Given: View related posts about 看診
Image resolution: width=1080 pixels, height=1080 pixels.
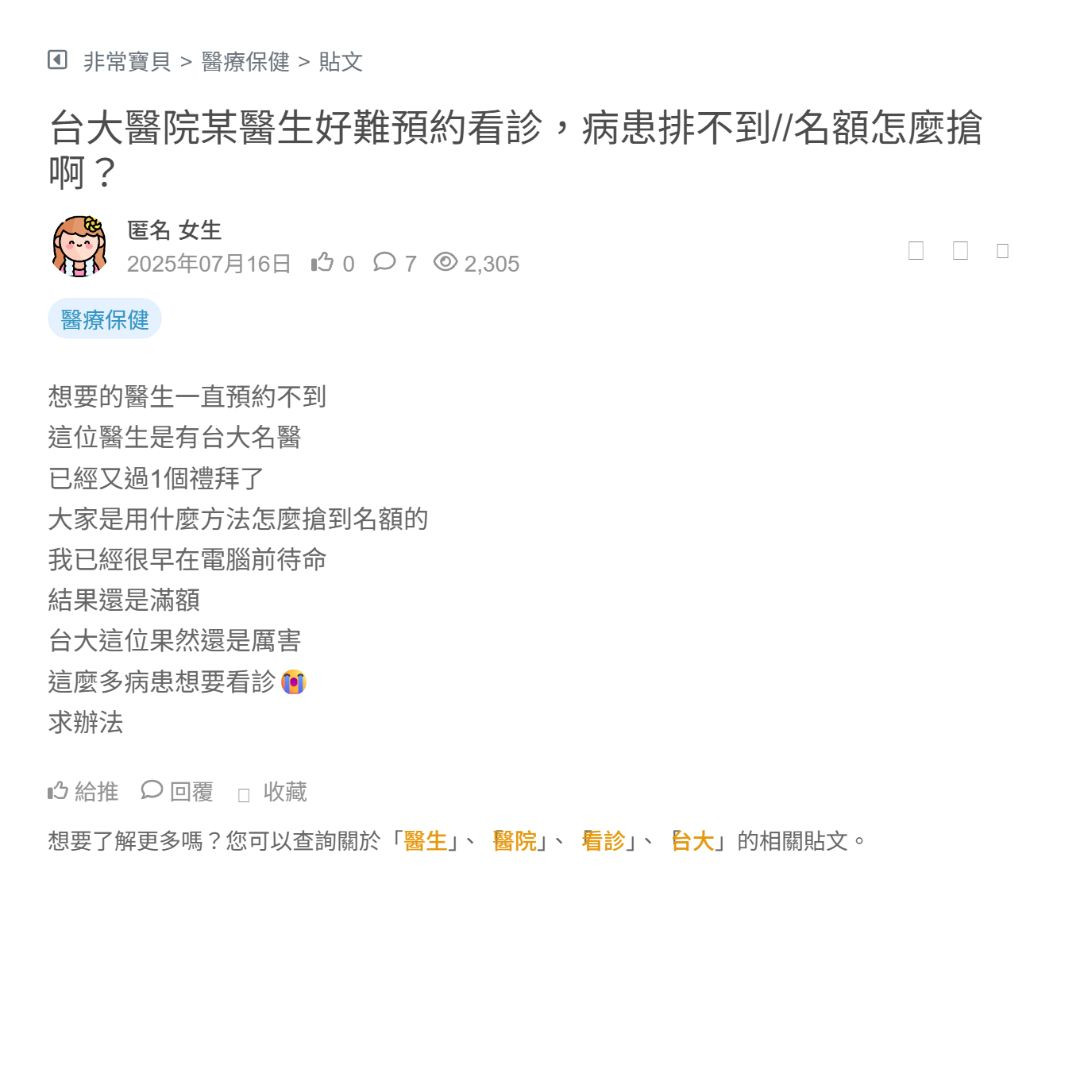Looking at the screenshot, I should [604, 841].
